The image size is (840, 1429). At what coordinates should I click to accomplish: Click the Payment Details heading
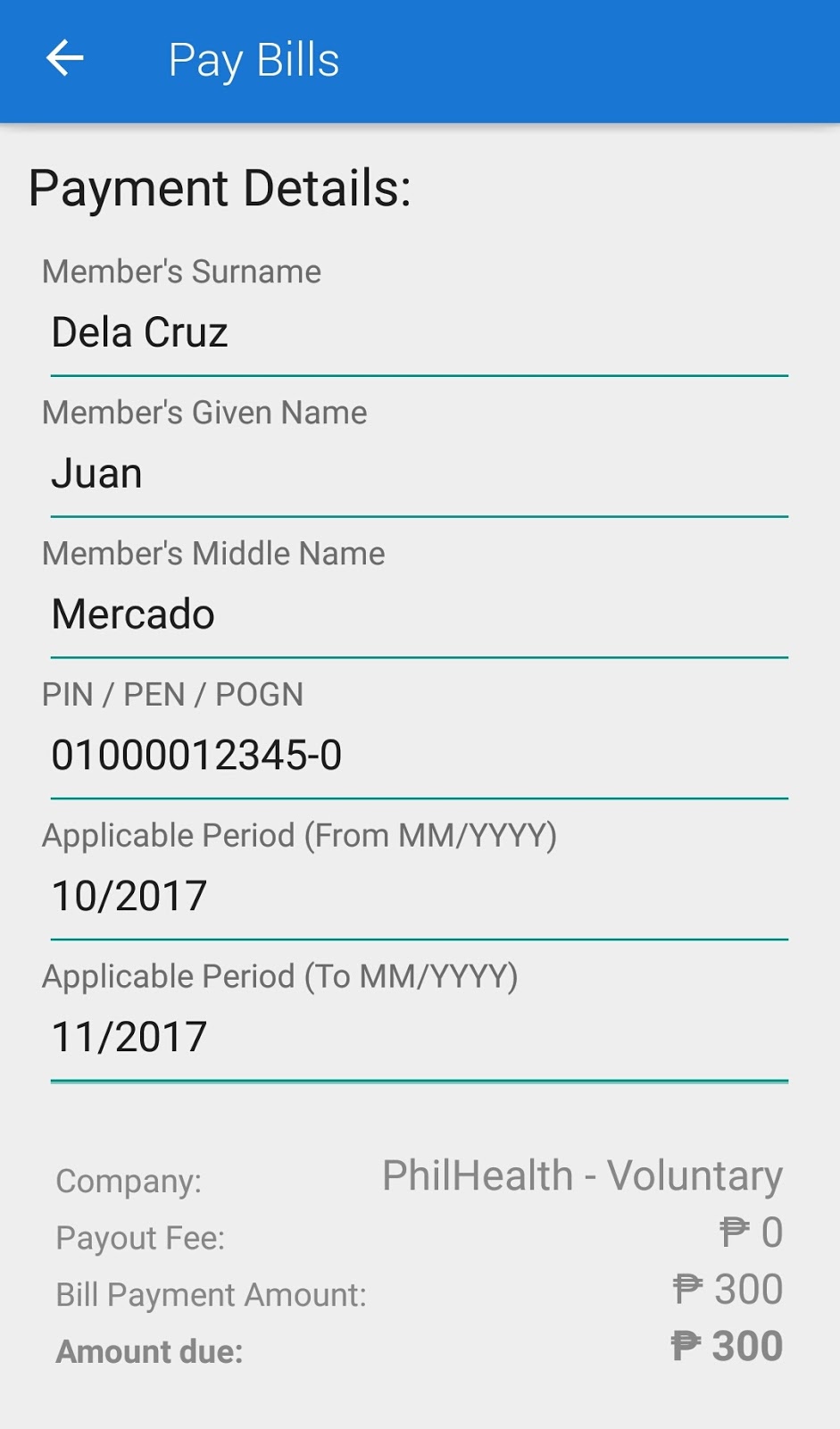220,188
